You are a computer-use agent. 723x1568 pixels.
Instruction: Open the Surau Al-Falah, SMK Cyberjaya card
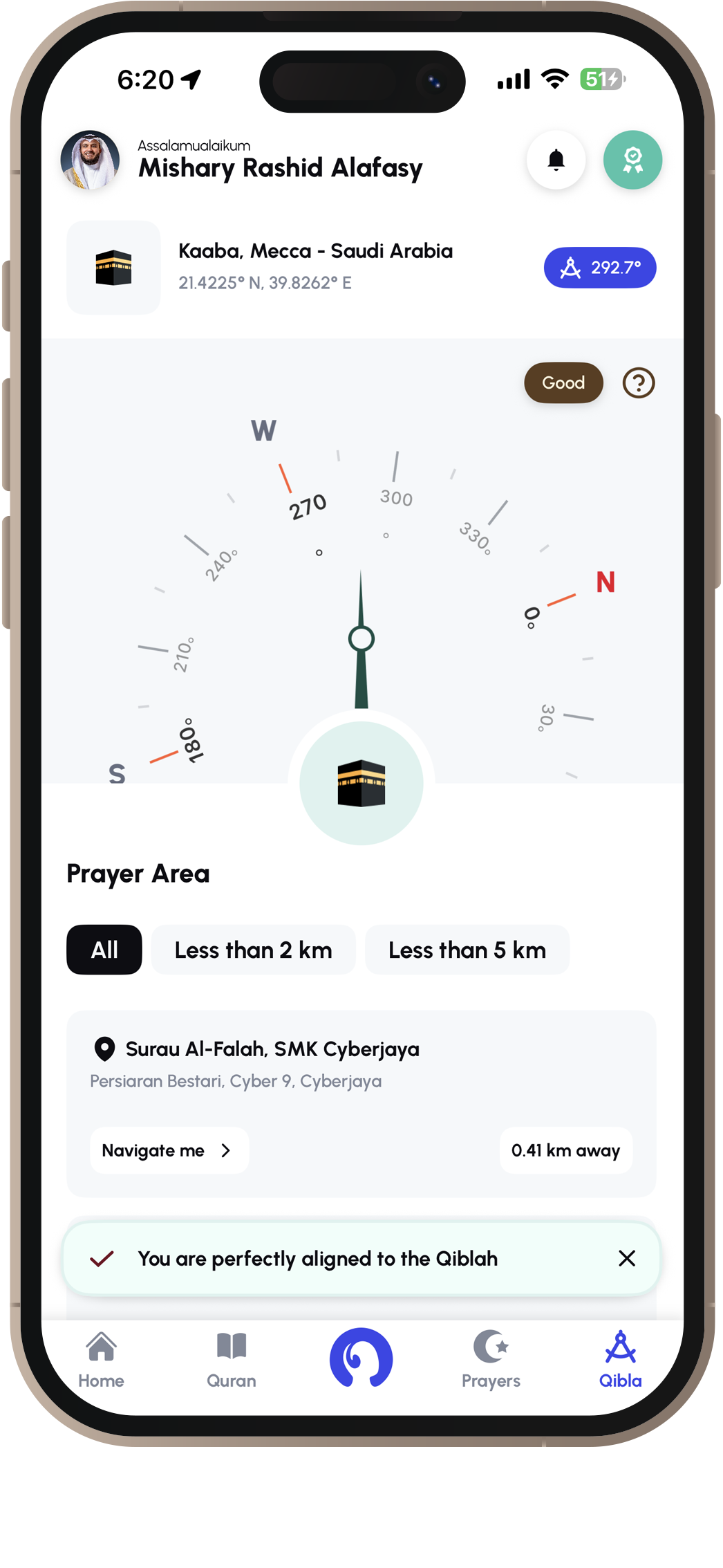(359, 1065)
